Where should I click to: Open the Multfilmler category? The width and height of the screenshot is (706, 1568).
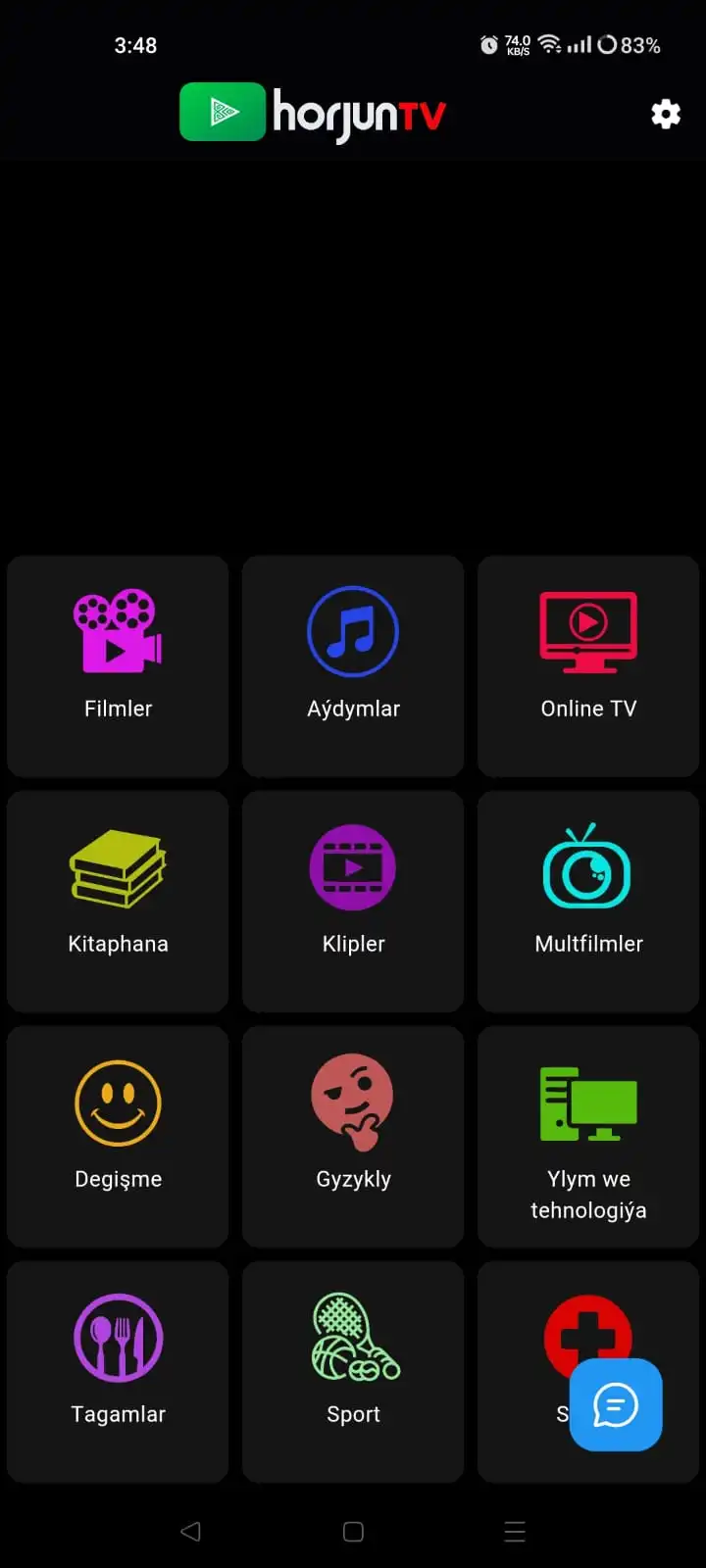[588, 902]
